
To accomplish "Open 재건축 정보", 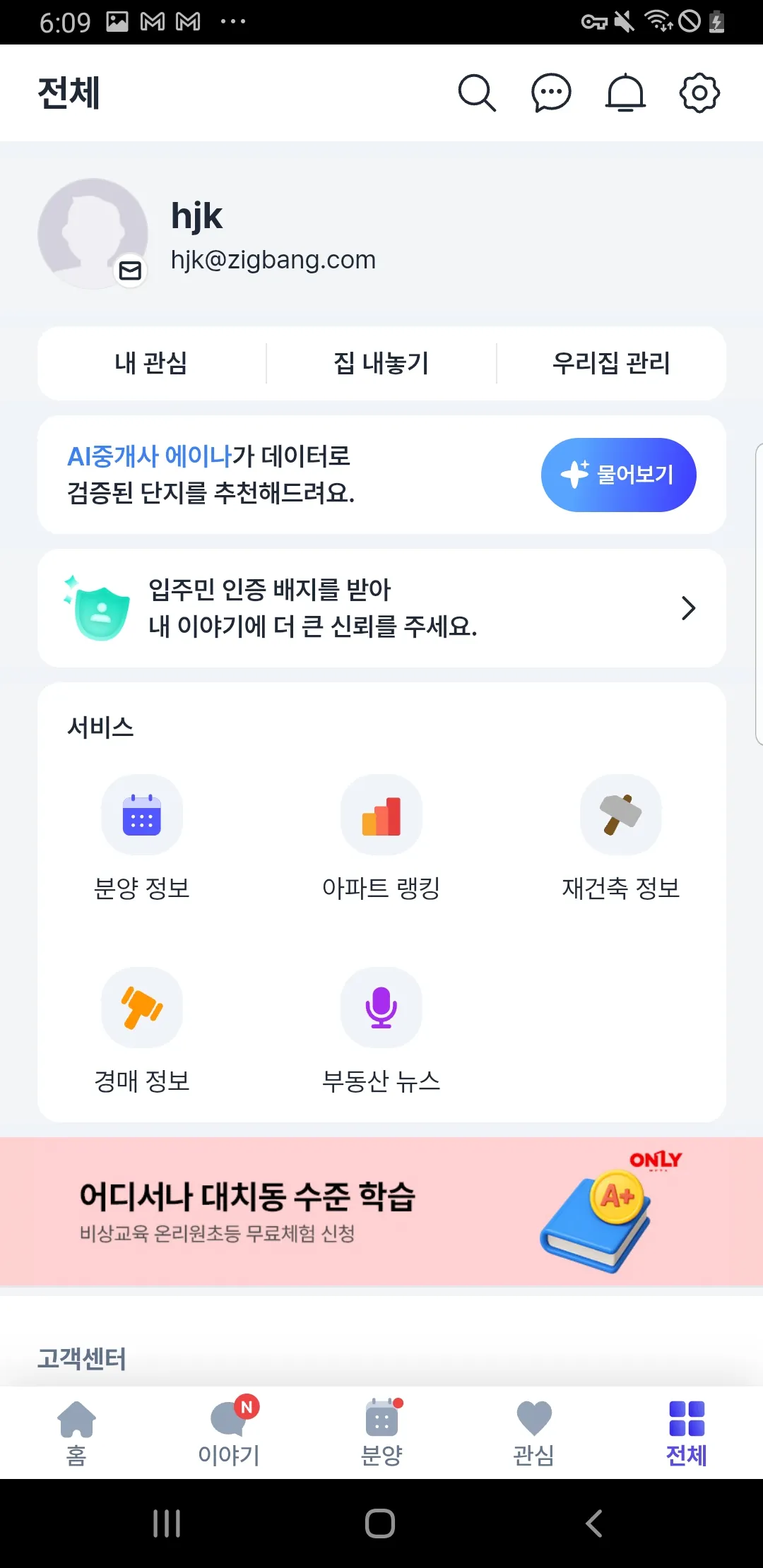I will 620,837.
